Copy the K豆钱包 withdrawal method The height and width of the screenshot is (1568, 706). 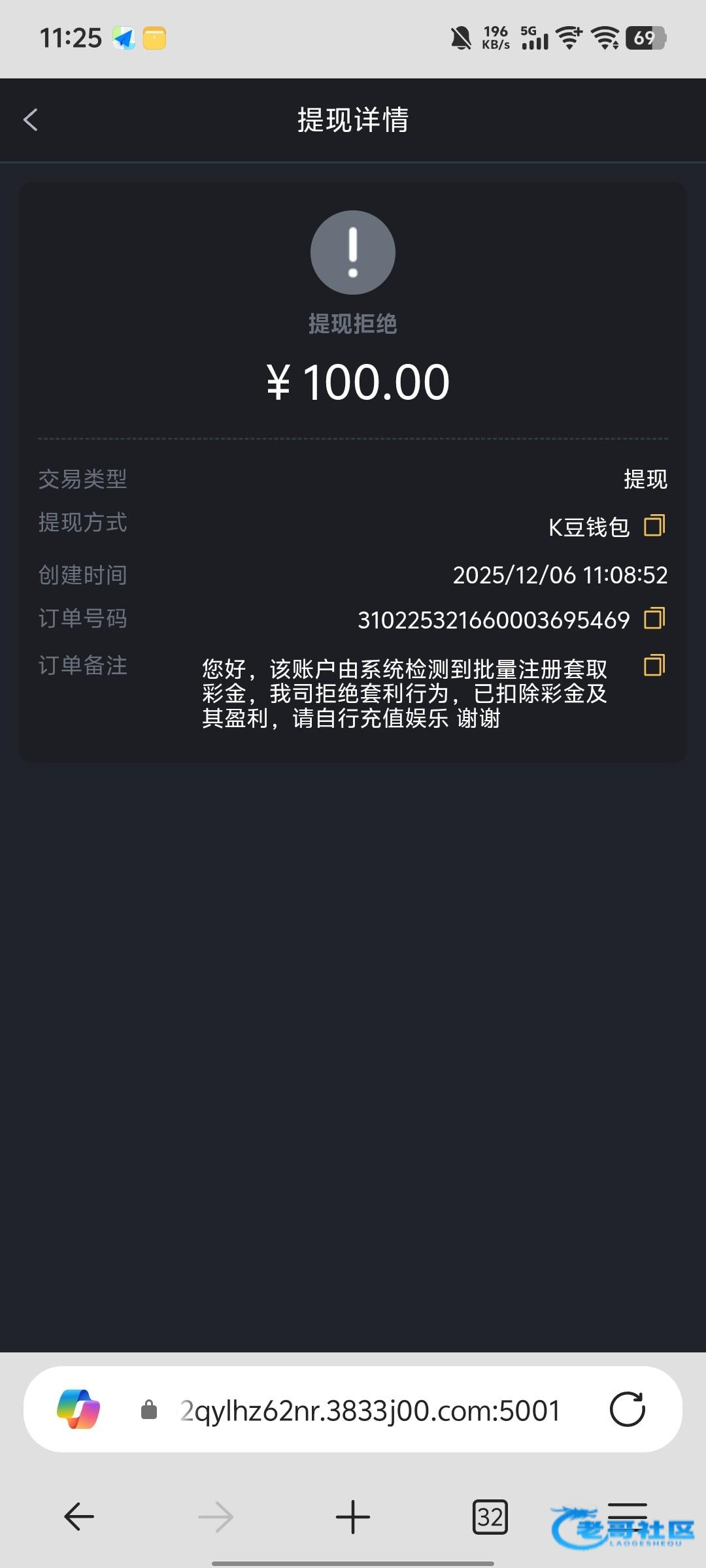pos(654,525)
